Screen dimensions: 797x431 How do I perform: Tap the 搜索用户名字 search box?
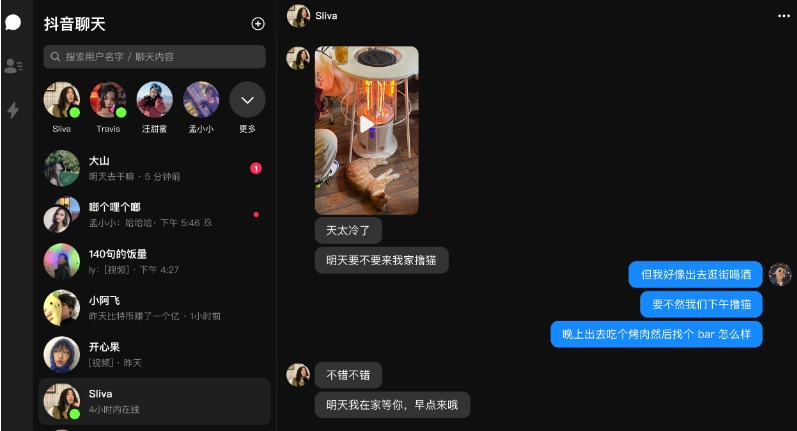pyautogui.click(x=155, y=57)
